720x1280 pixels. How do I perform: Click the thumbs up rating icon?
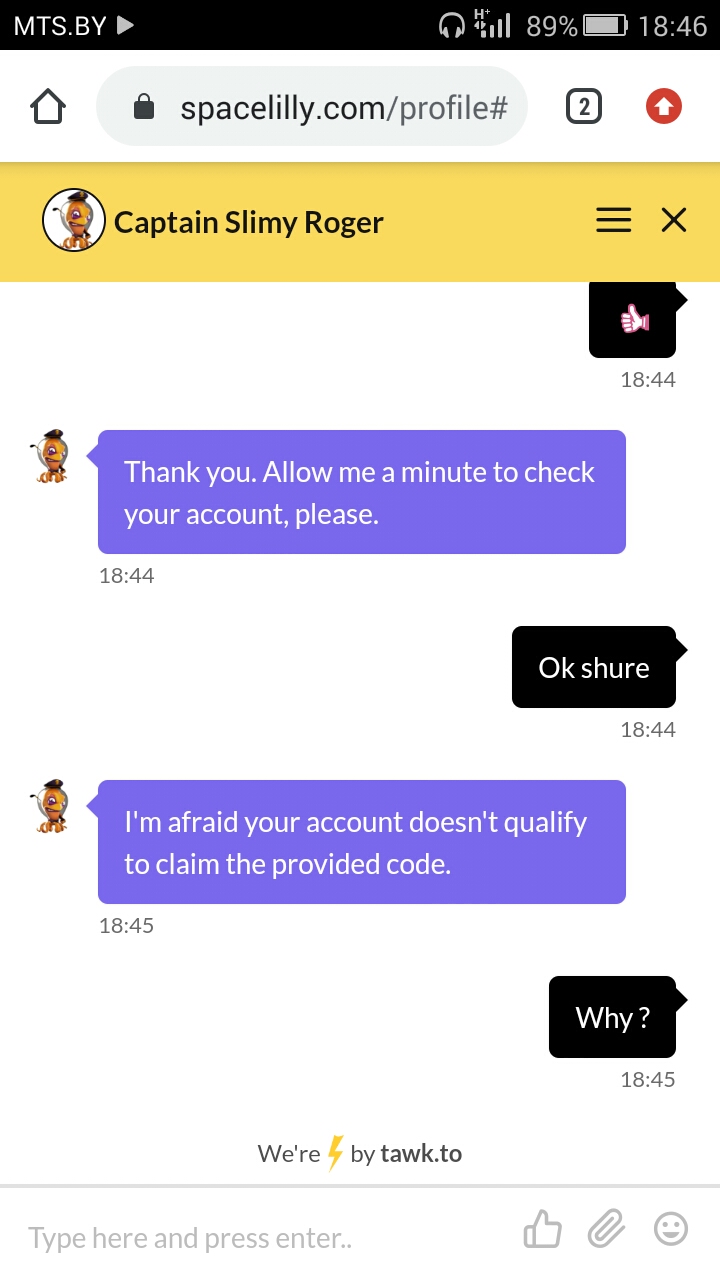(x=542, y=1228)
